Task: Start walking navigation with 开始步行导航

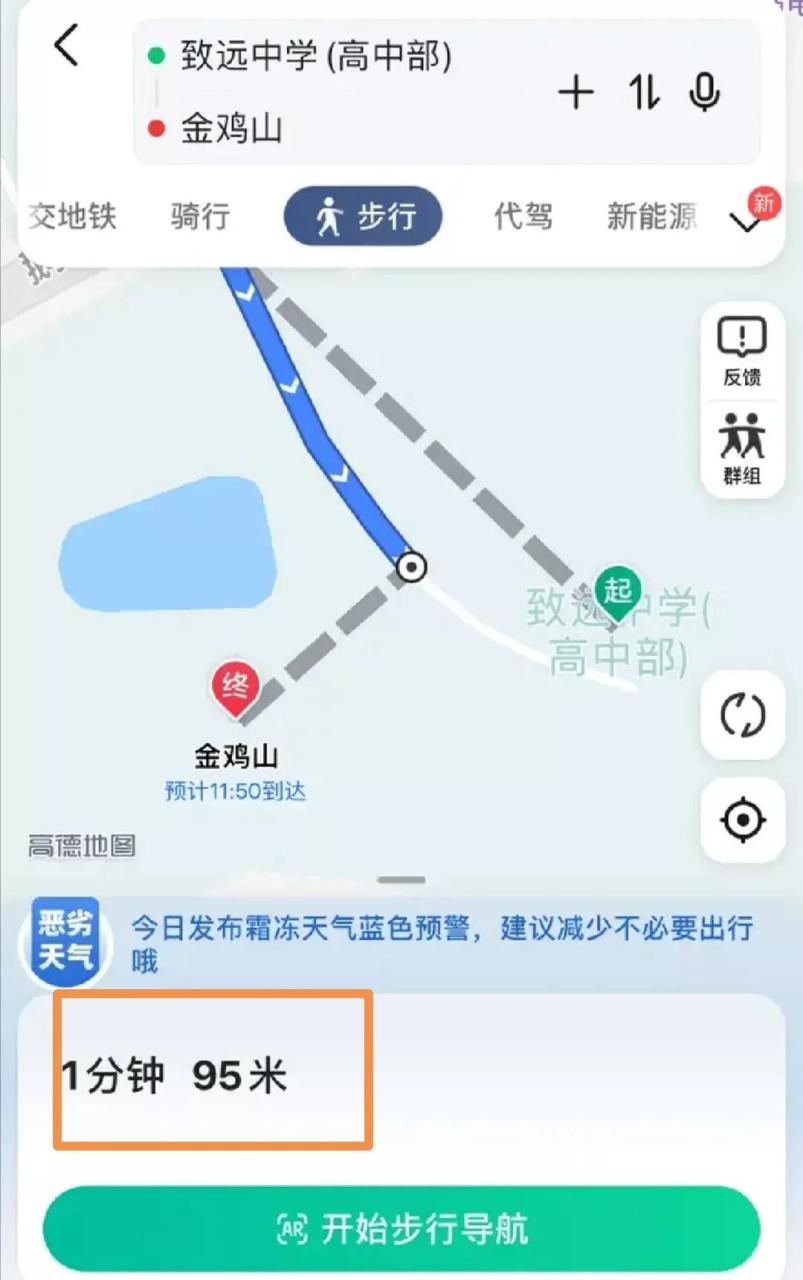Action: click(401, 1229)
